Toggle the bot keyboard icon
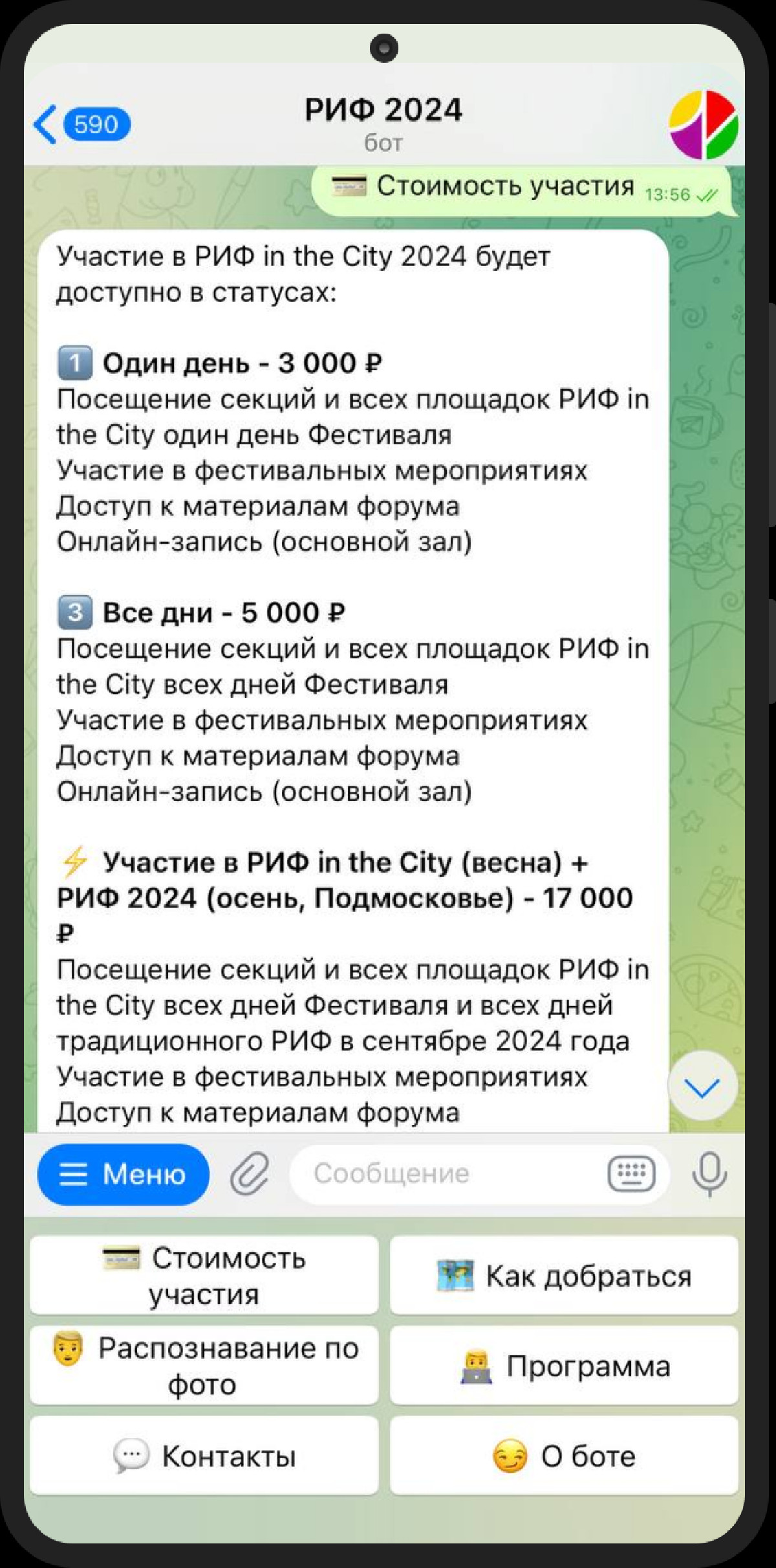 (631, 1174)
